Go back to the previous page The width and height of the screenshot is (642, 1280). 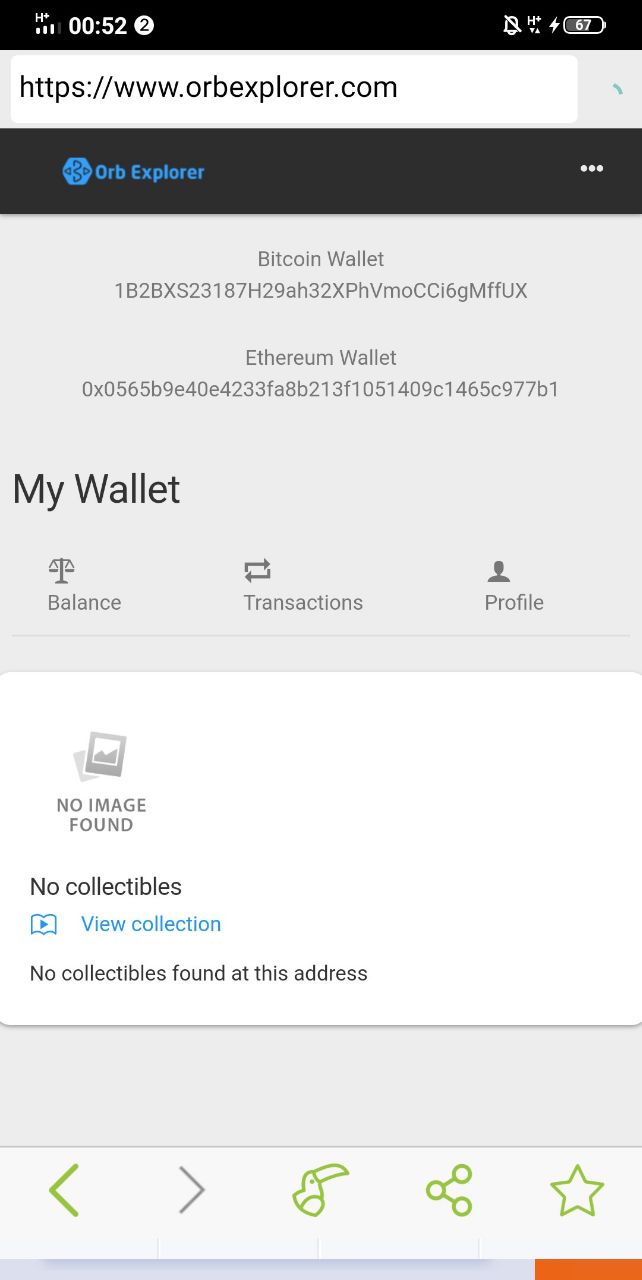(64, 1190)
